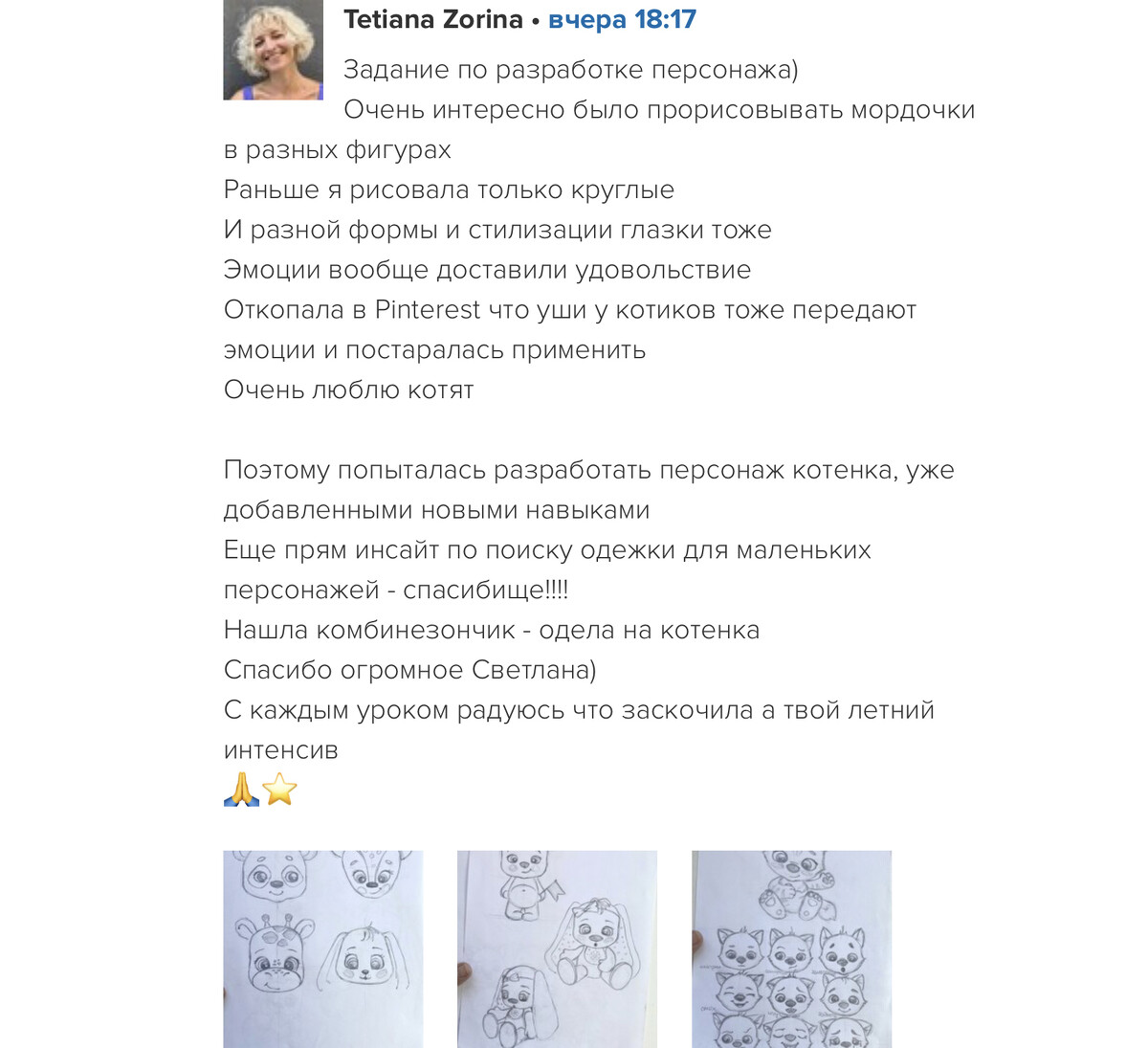
Task: Open the first sketch with giraffe face
Action: click(323, 948)
